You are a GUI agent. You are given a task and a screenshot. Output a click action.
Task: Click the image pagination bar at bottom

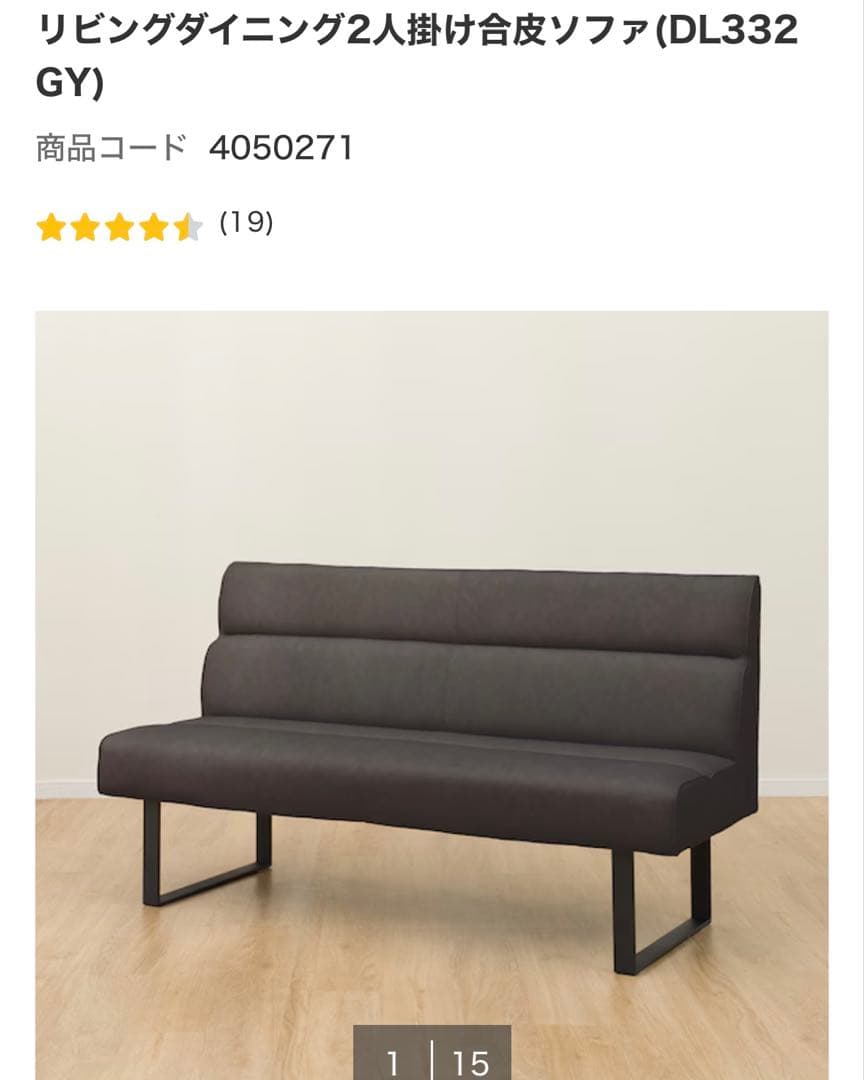[x=432, y=1056]
